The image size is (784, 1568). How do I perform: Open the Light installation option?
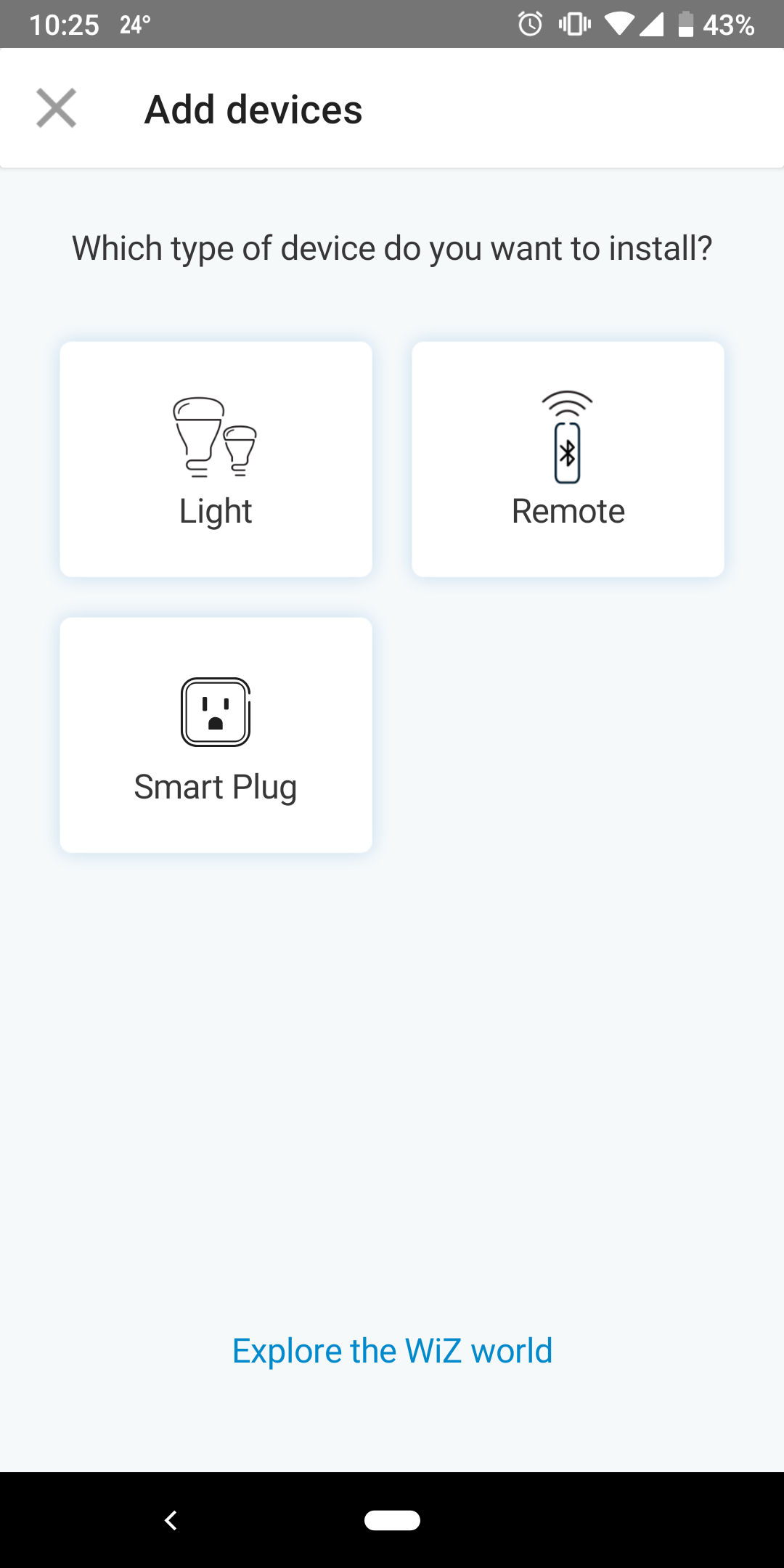(216, 459)
